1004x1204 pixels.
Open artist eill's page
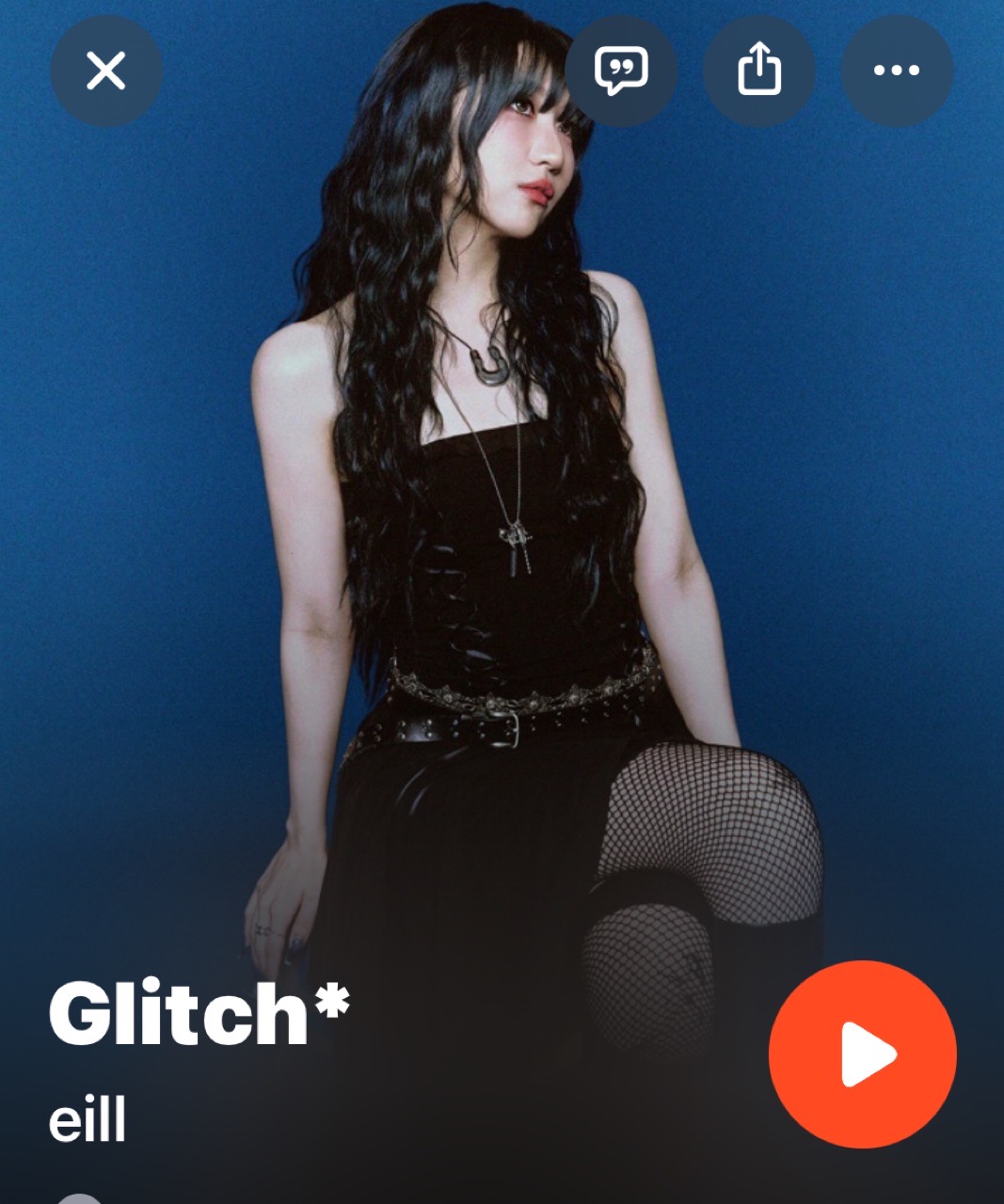click(x=88, y=1121)
